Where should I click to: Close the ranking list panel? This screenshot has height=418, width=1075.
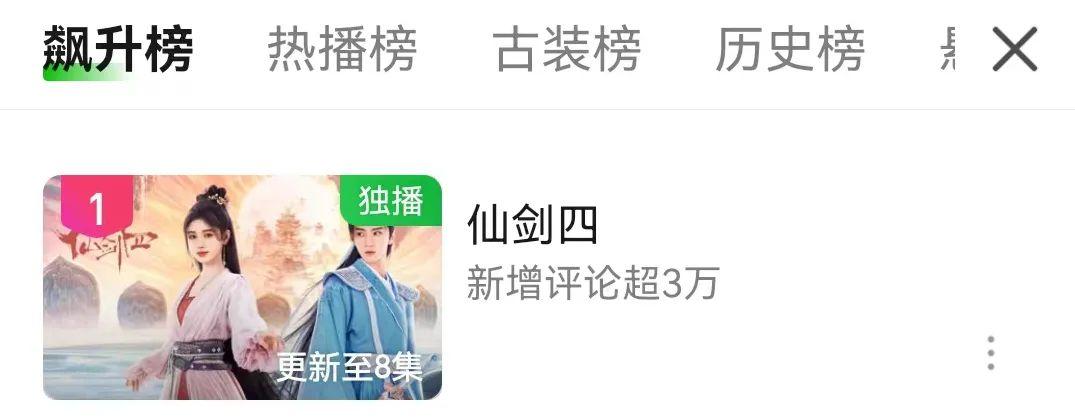(1015, 49)
